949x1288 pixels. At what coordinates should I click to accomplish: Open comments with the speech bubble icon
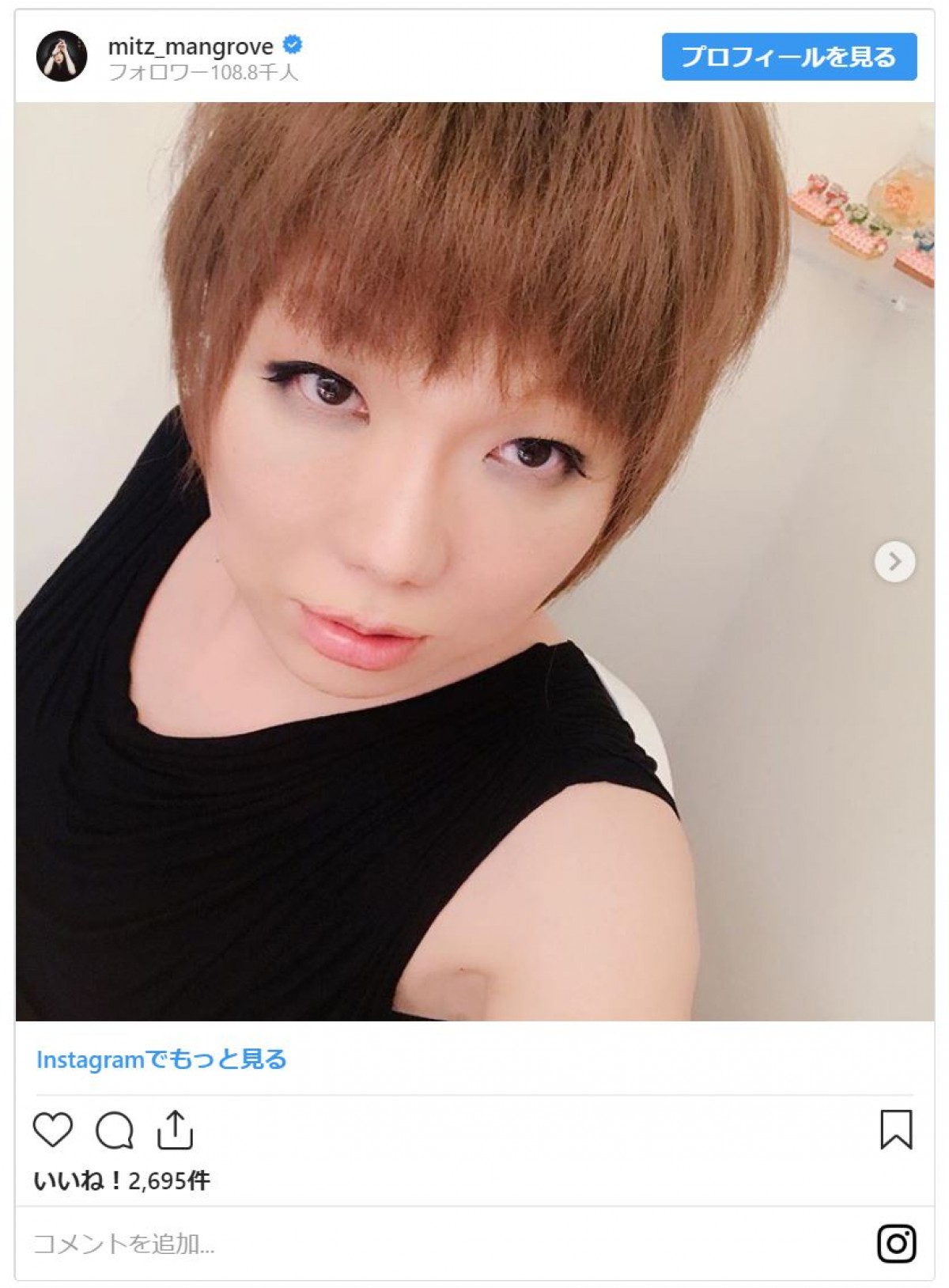115,1130
